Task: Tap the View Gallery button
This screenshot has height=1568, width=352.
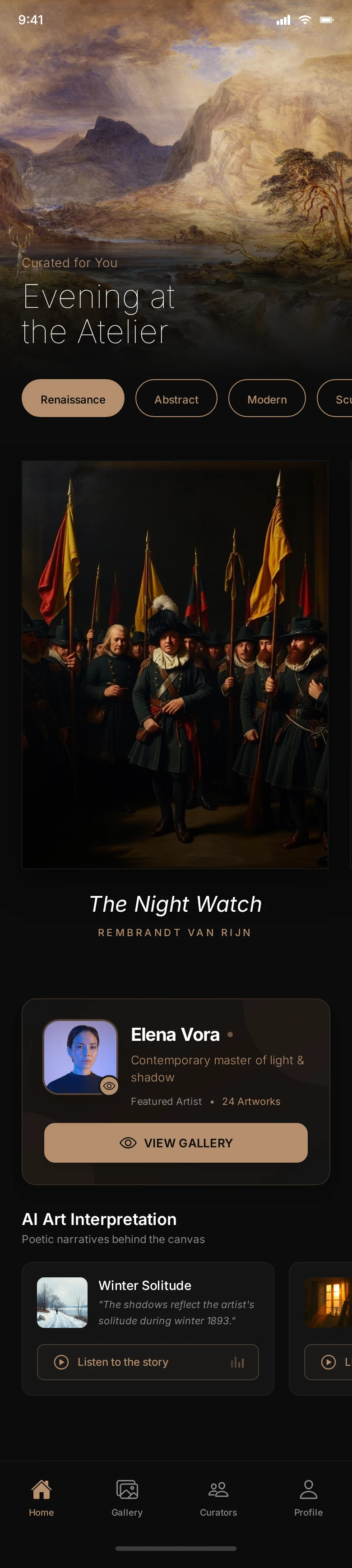Action: 176,1142
